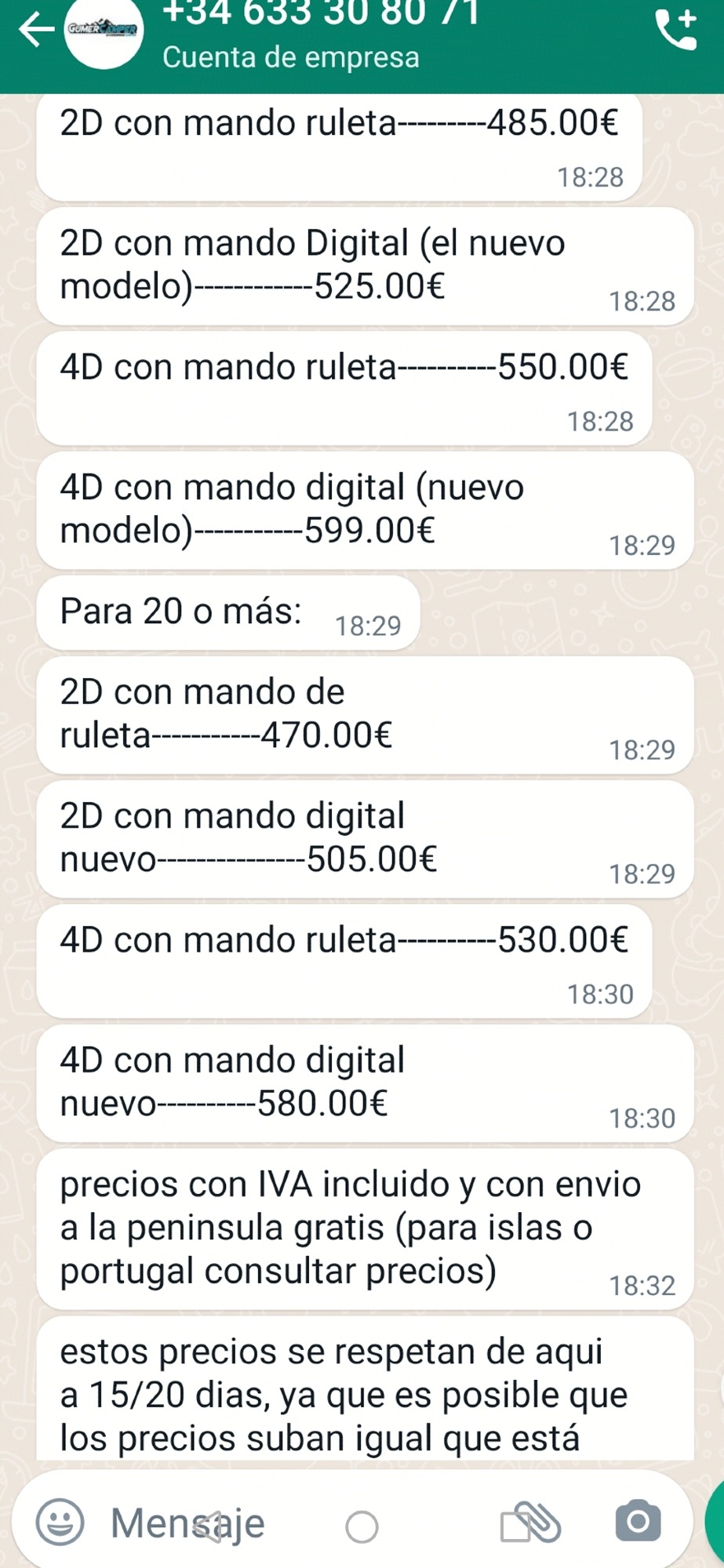The width and height of the screenshot is (724, 1568).
Task: Open the camera to send a photo
Action: tap(638, 1521)
